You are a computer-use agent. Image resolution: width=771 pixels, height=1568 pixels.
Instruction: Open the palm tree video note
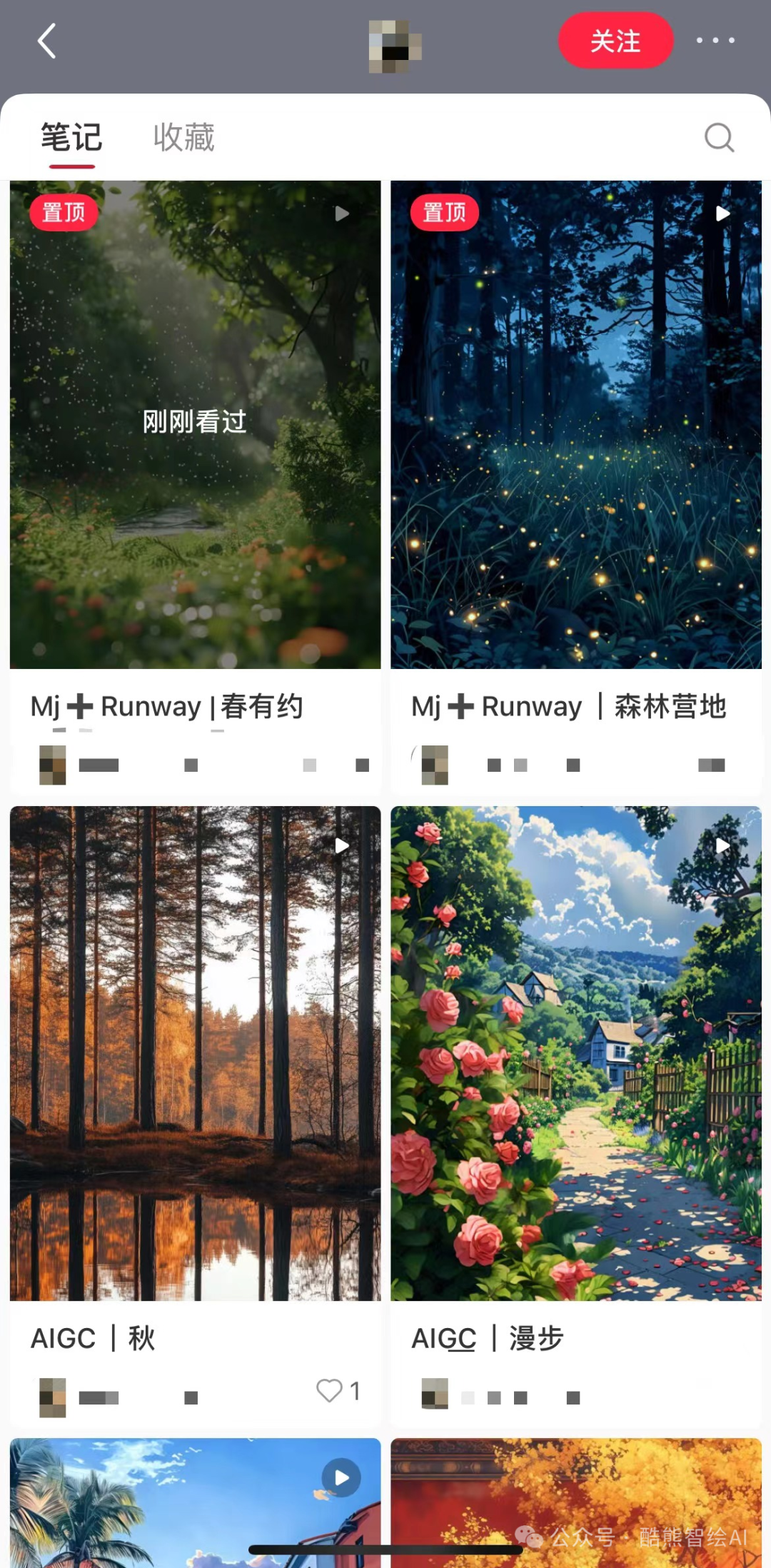click(x=195, y=1499)
